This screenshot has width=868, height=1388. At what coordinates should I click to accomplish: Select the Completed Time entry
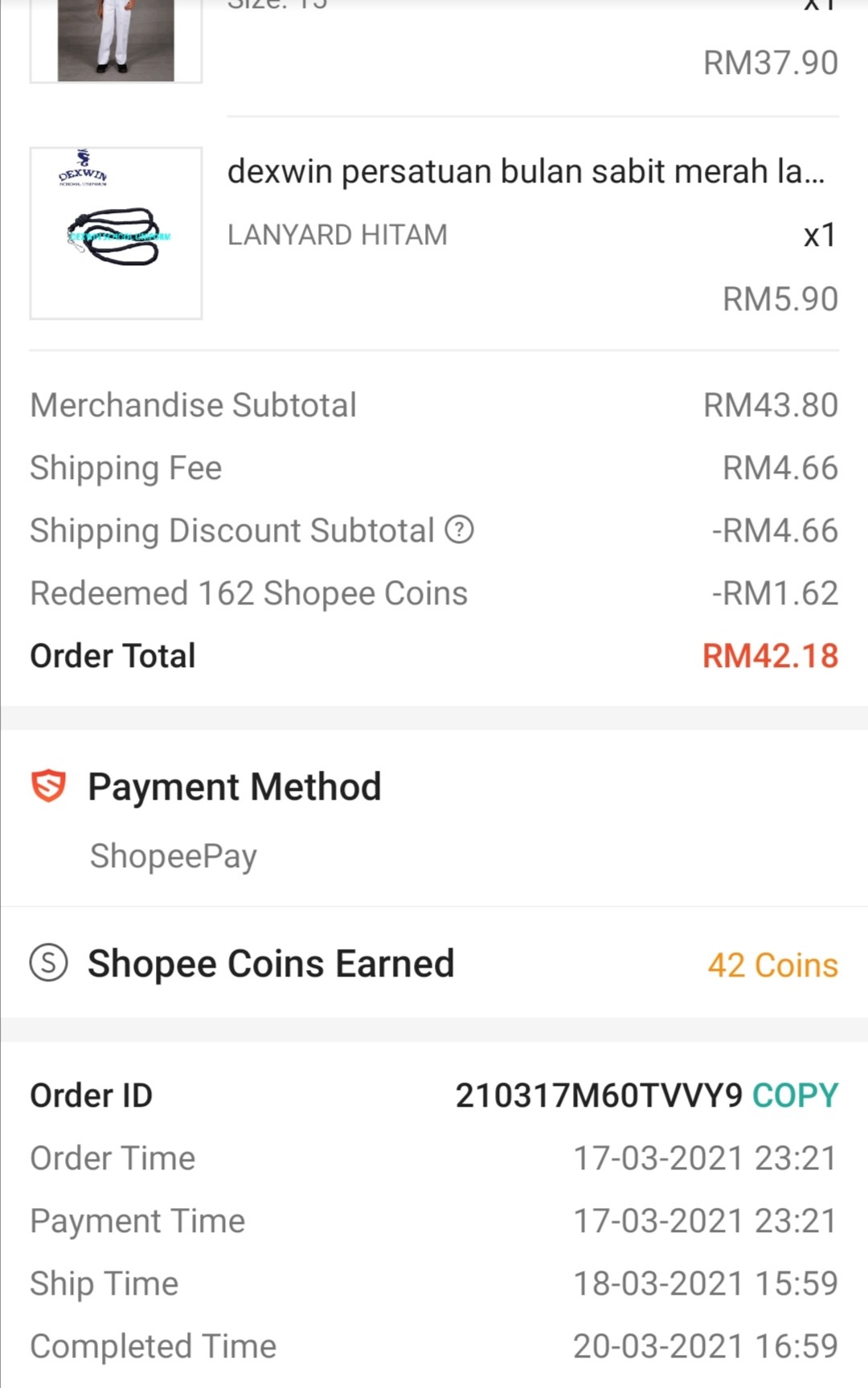[702, 1346]
